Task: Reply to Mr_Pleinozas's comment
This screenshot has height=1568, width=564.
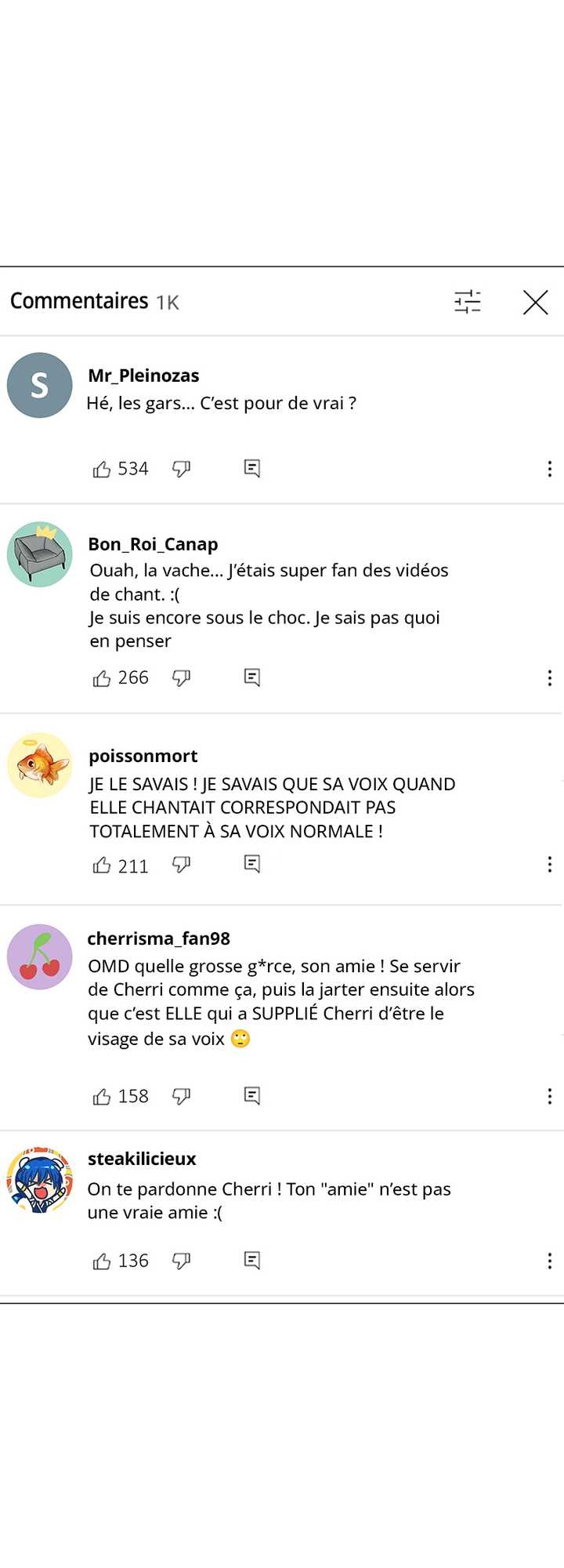Action: coord(251,469)
